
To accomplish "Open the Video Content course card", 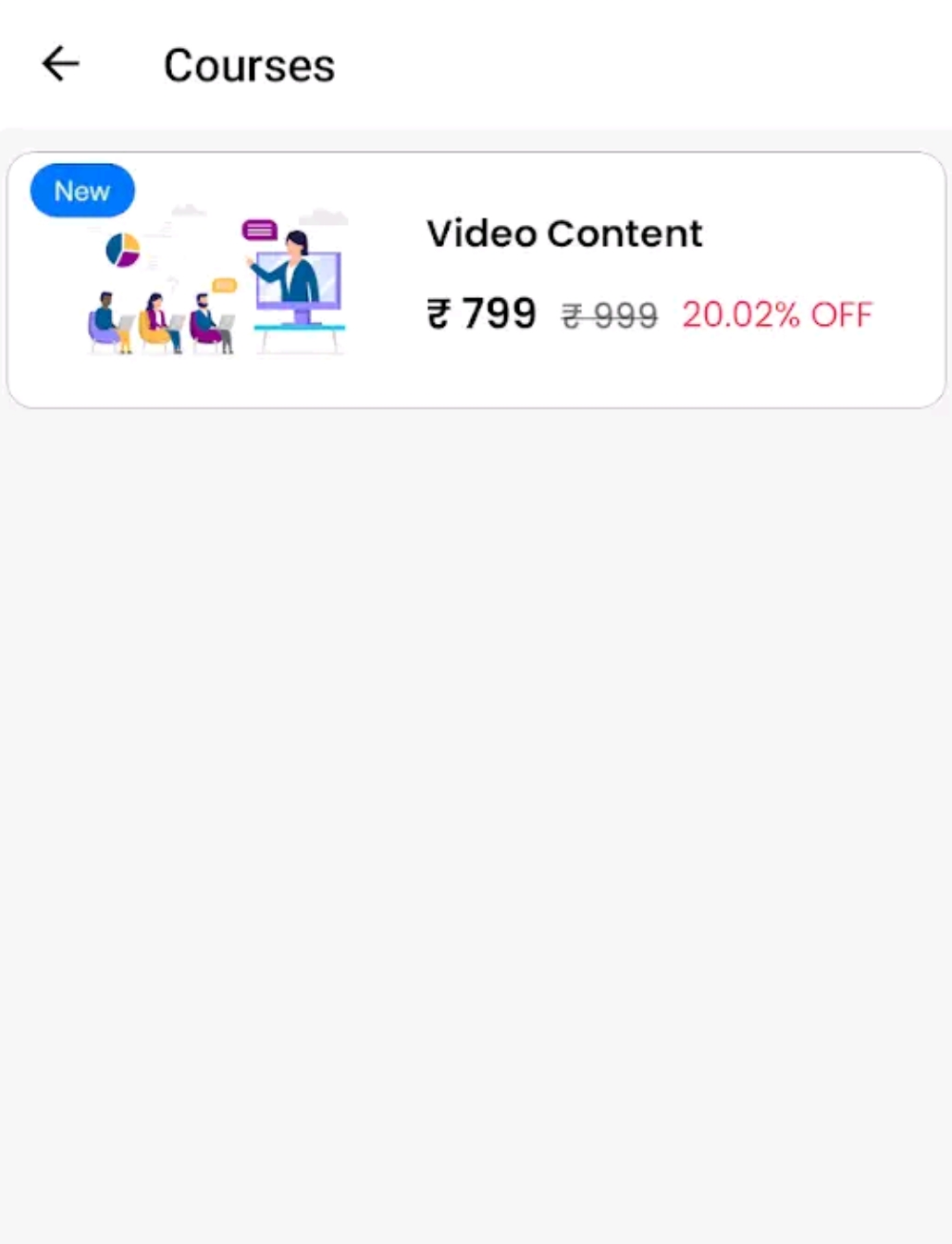I will click(x=476, y=280).
